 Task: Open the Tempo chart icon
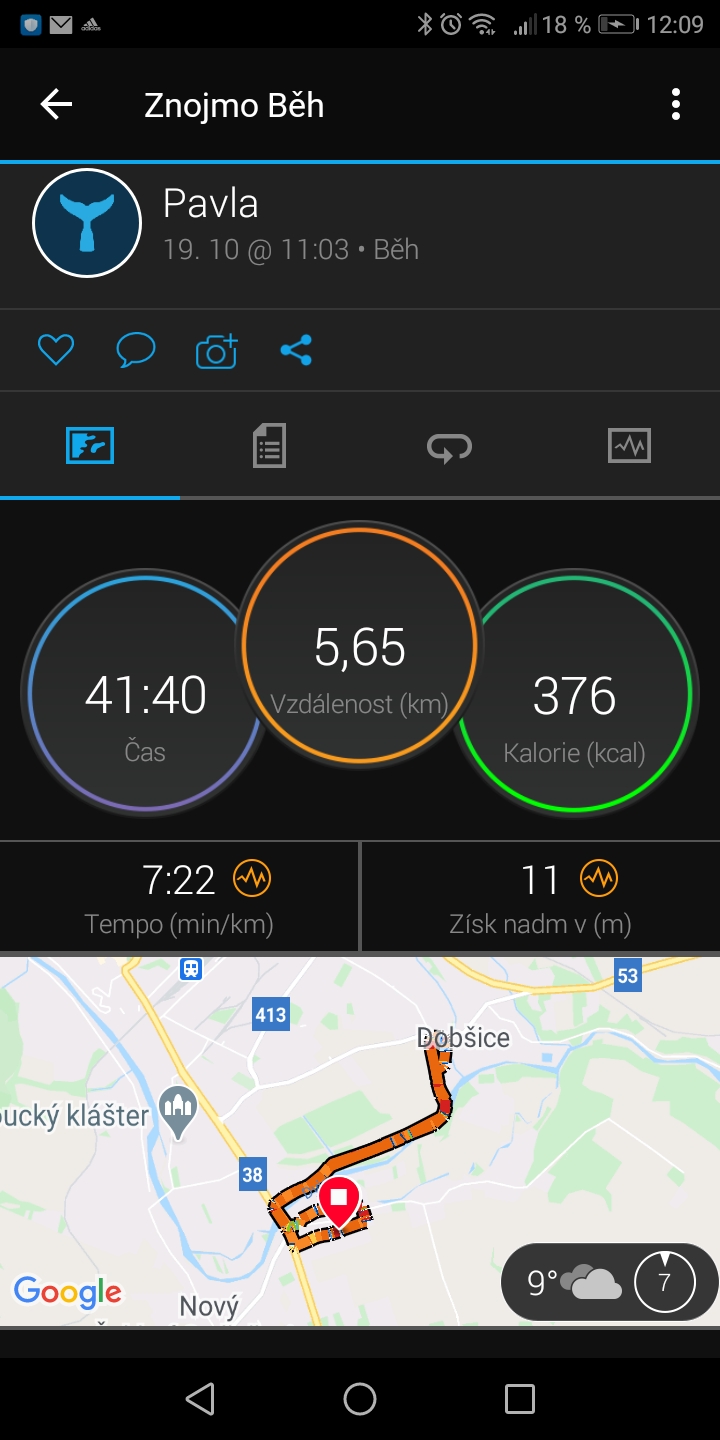click(251, 879)
